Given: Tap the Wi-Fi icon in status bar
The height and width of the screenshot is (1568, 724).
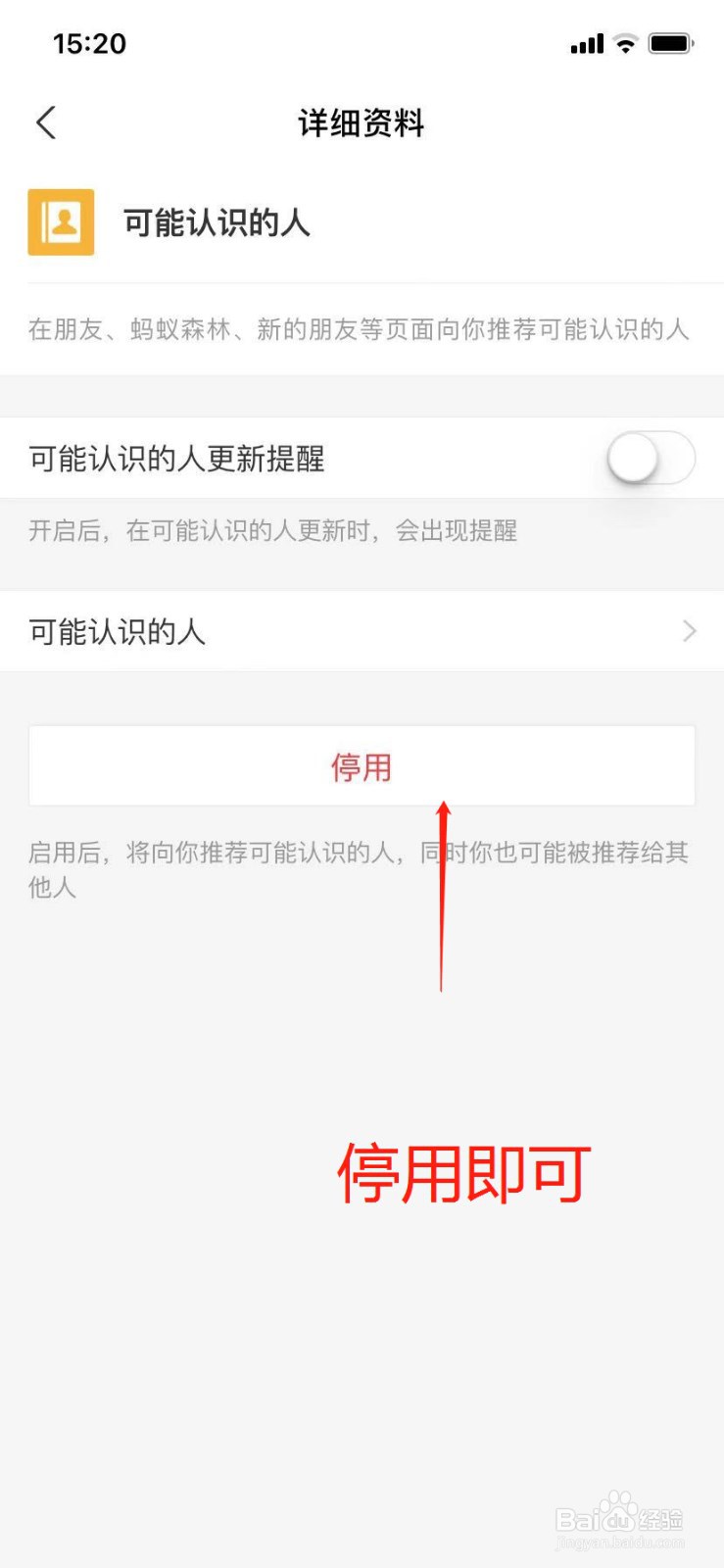Looking at the screenshot, I should click(625, 43).
